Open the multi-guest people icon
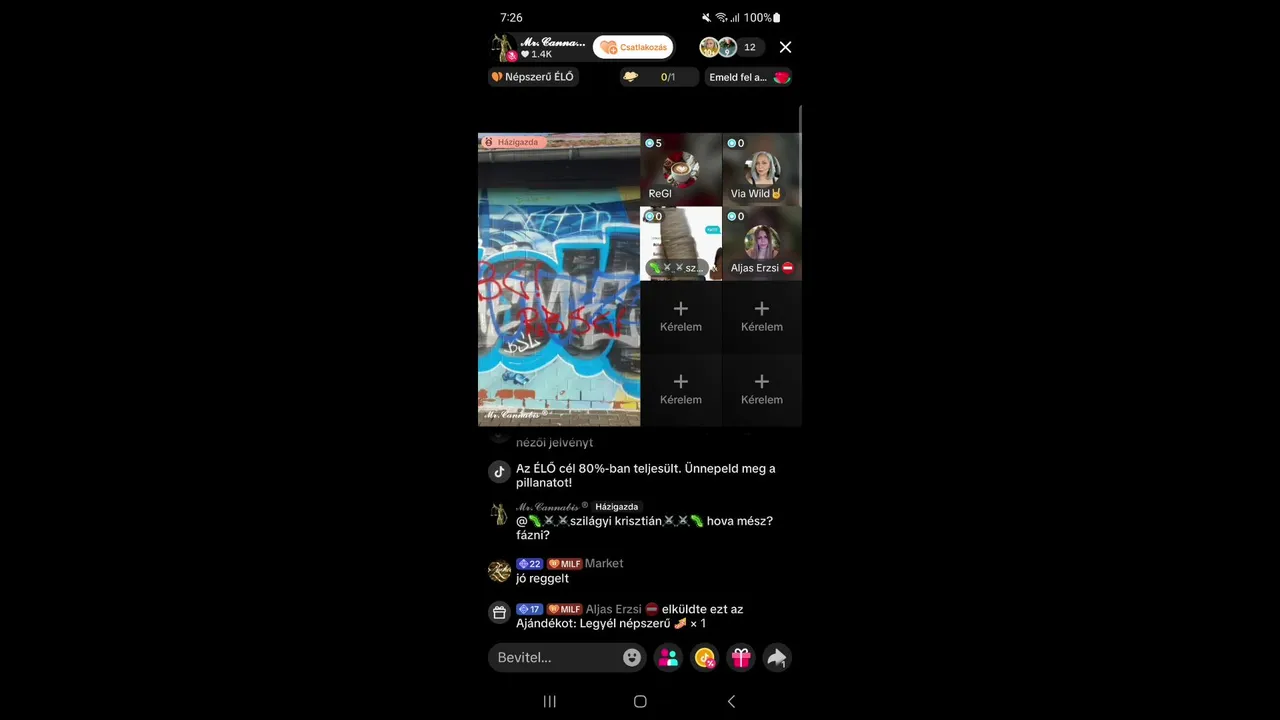 click(x=668, y=657)
